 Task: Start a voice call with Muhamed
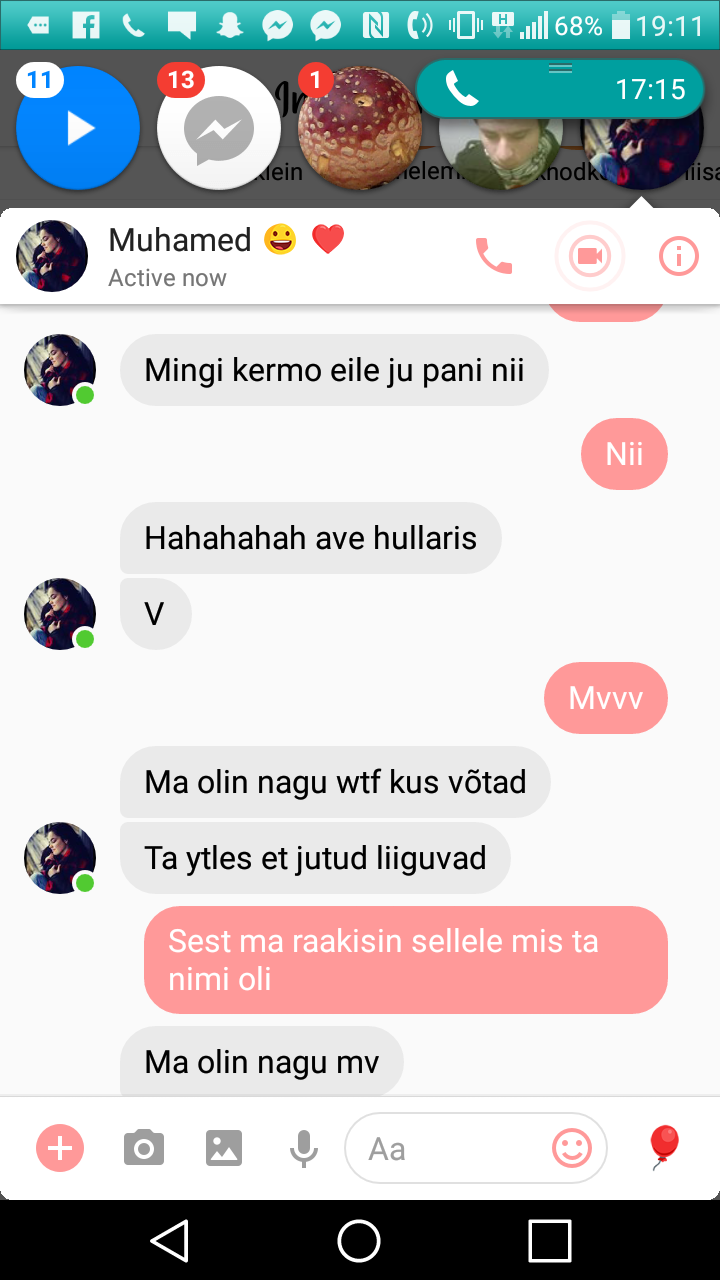point(493,256)
